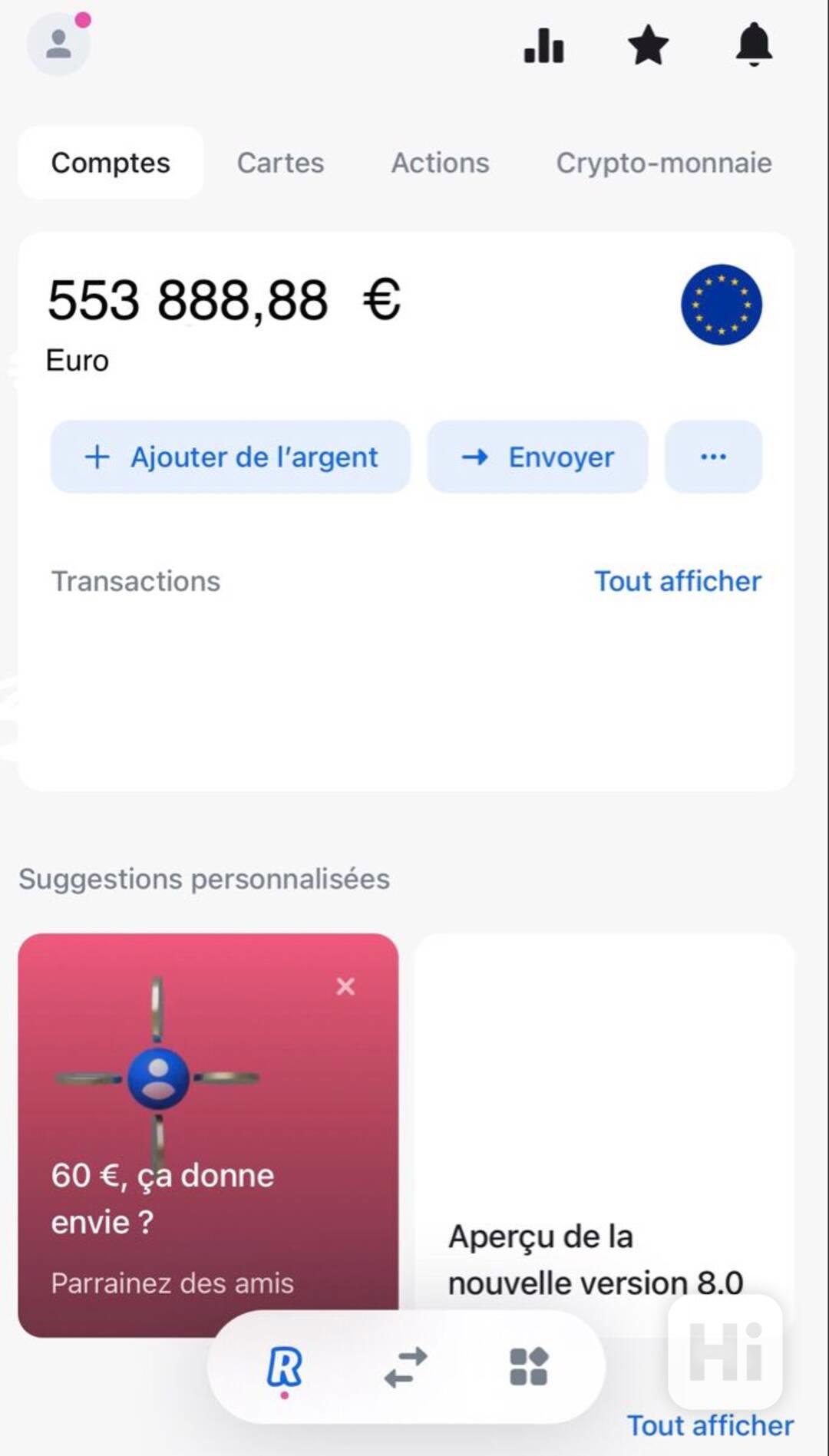Open the Euro currency flag selector

coord(721,305)
